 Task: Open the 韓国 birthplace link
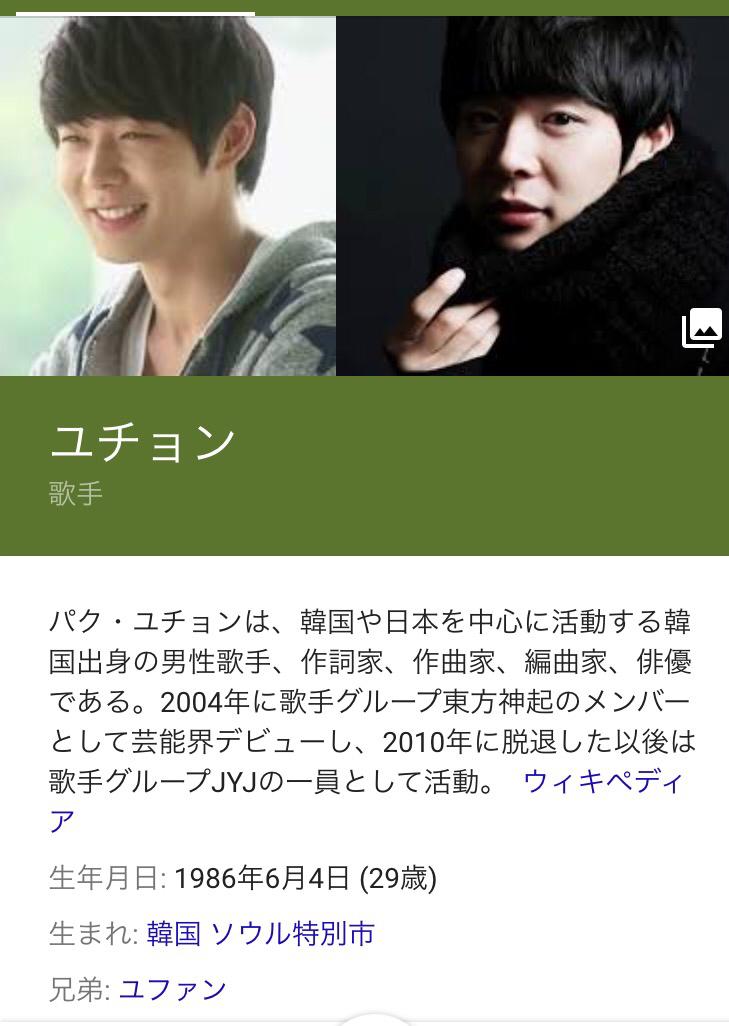[x=174, y=934]
